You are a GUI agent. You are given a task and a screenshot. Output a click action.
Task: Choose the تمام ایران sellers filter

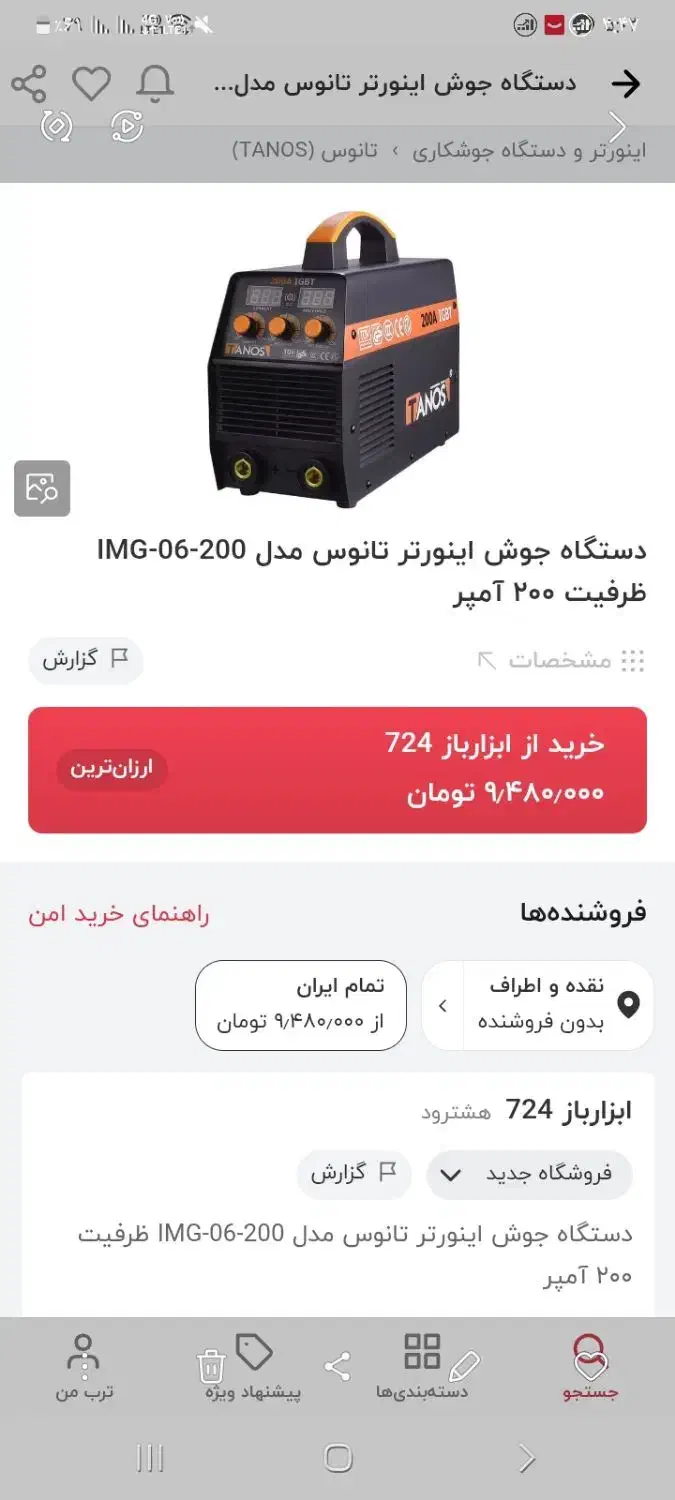[300, 1005]
